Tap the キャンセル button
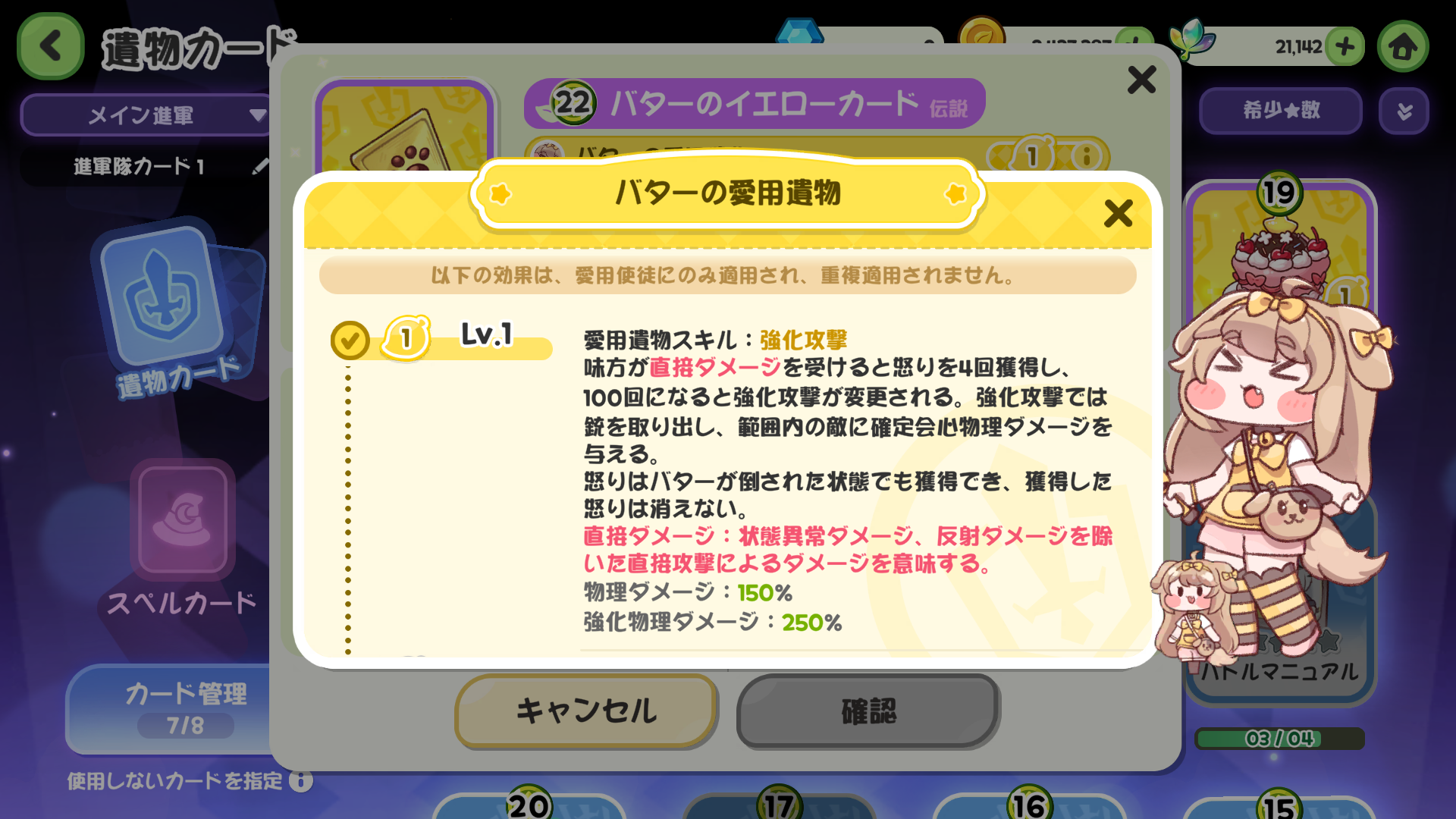This screenshot has height=819, width=1456. pos(586,711)
